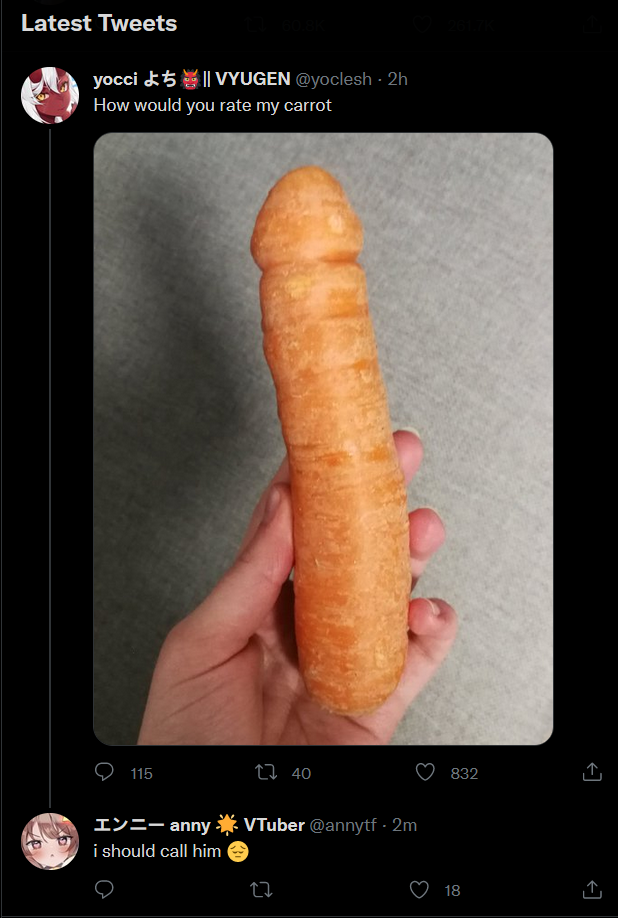Open the @yoclesh profile link
Screen dimensions: 618x918
point(333,79)
